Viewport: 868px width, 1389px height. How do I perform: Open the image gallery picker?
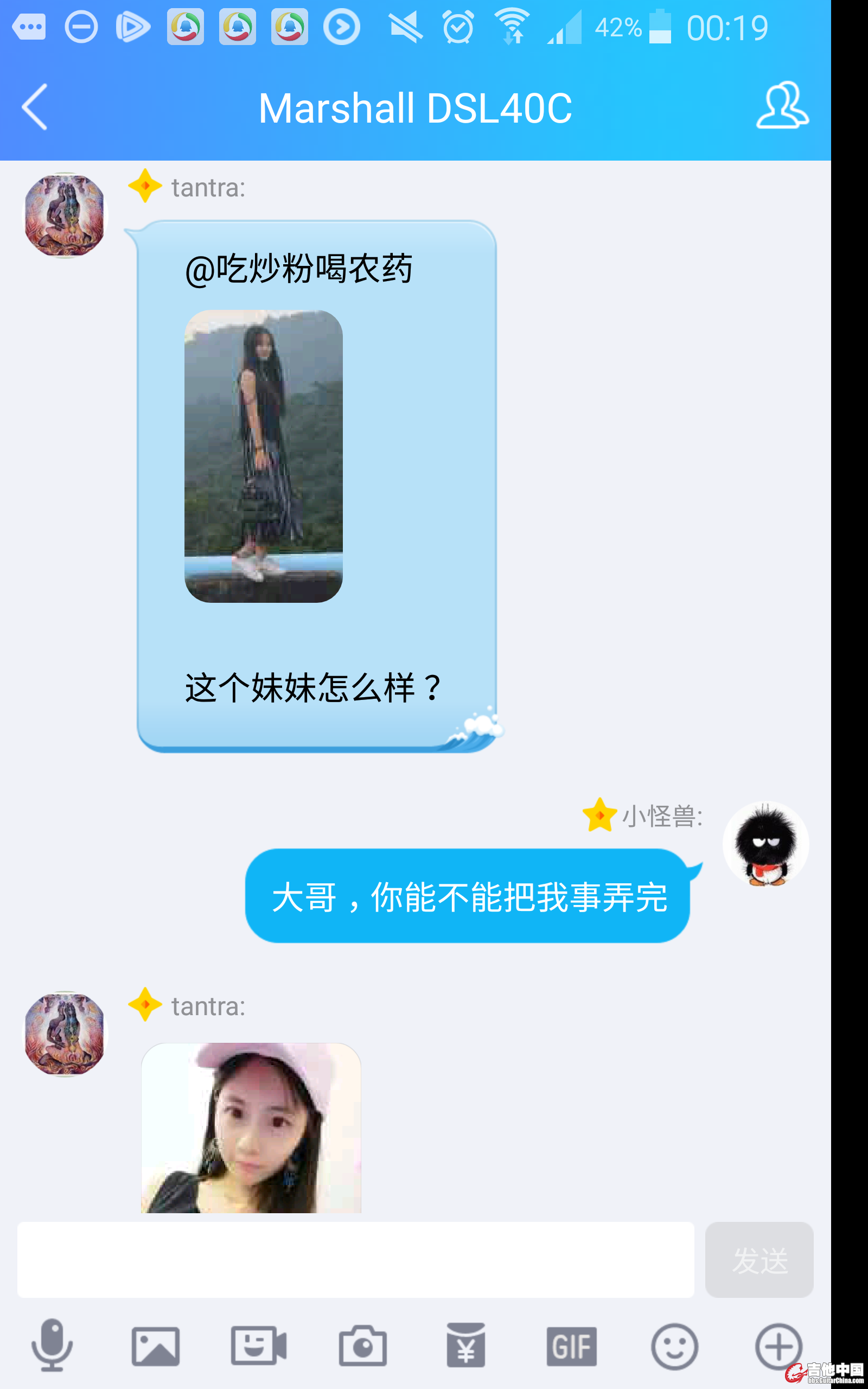156,1346
